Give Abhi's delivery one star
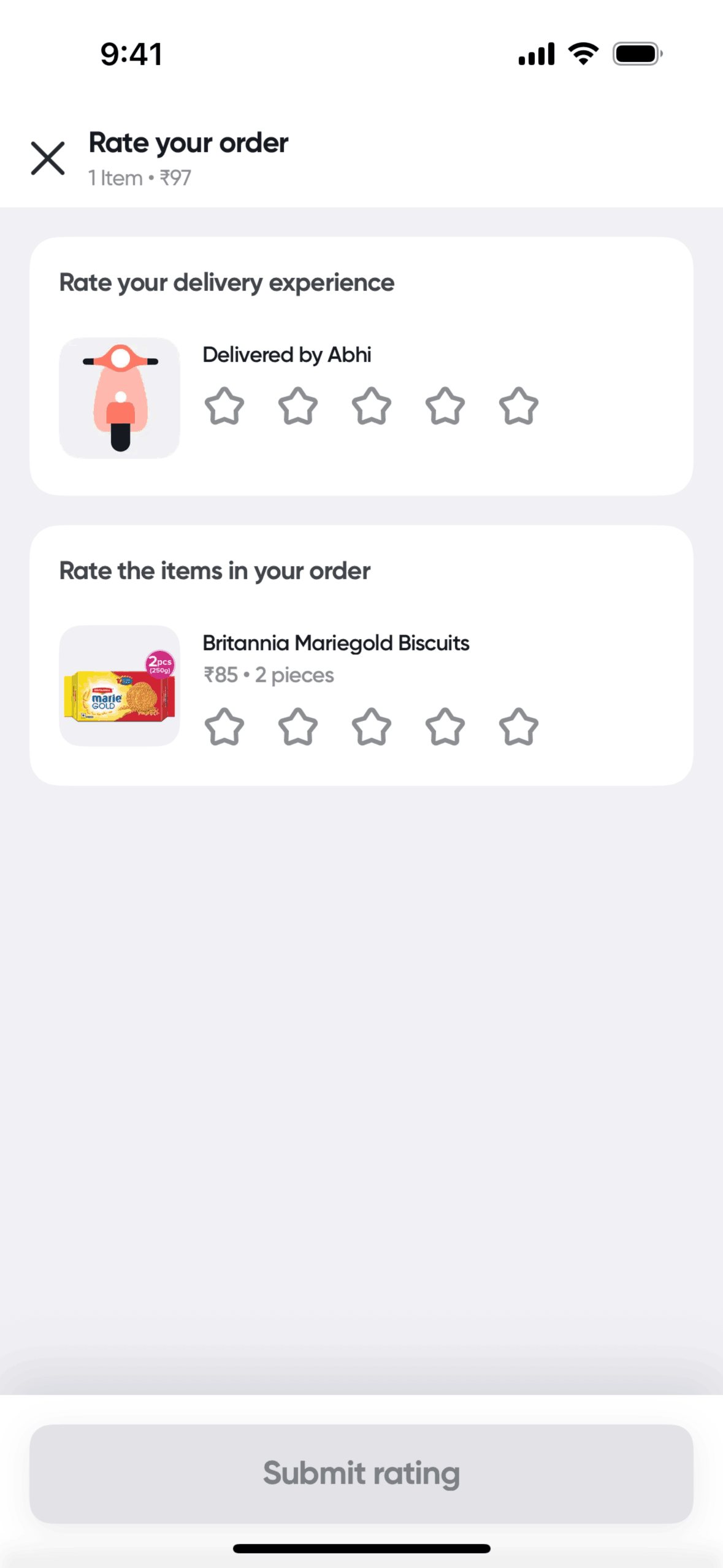This screenshot has height=1568, width=723. tap(224, 406)
